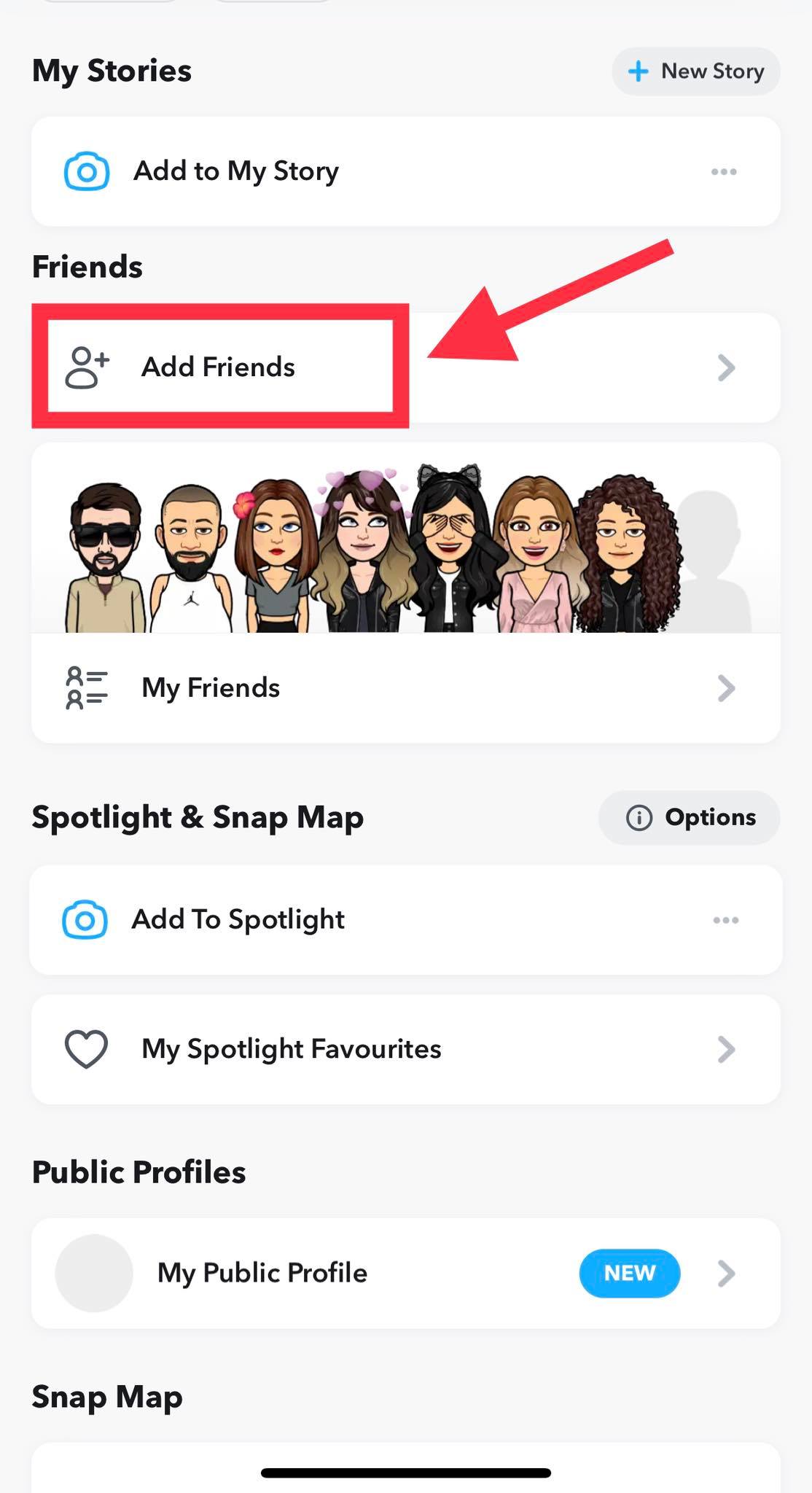
Task: Expand the My Public Profile chevron
Action: (x=726, y=1273)
